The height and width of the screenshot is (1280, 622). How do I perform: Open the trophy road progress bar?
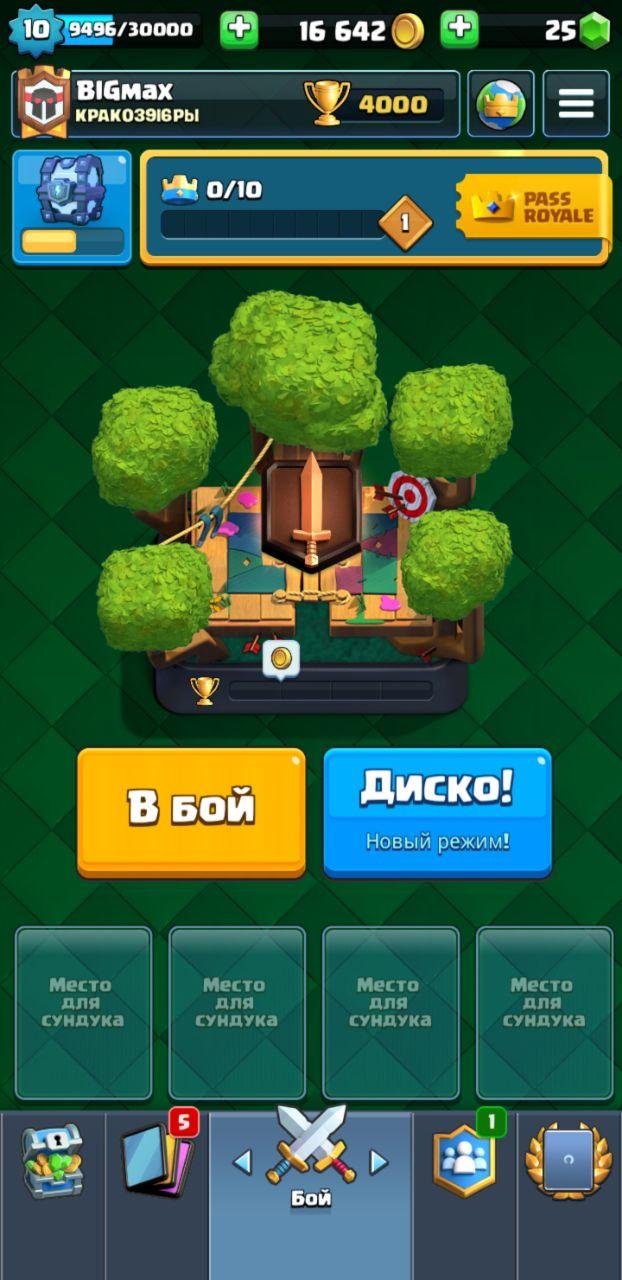tap(311, 690)
